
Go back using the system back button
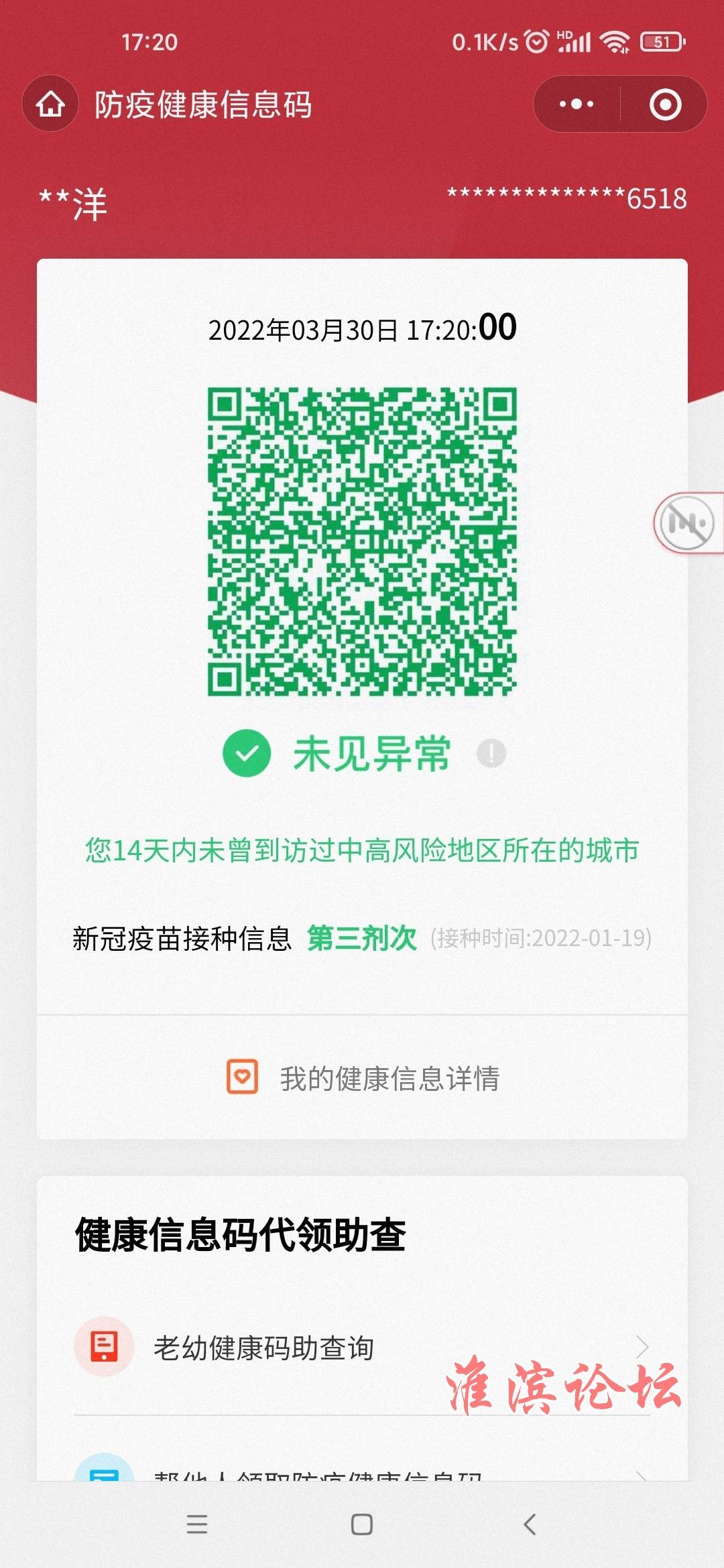(x=530, y=1524)
